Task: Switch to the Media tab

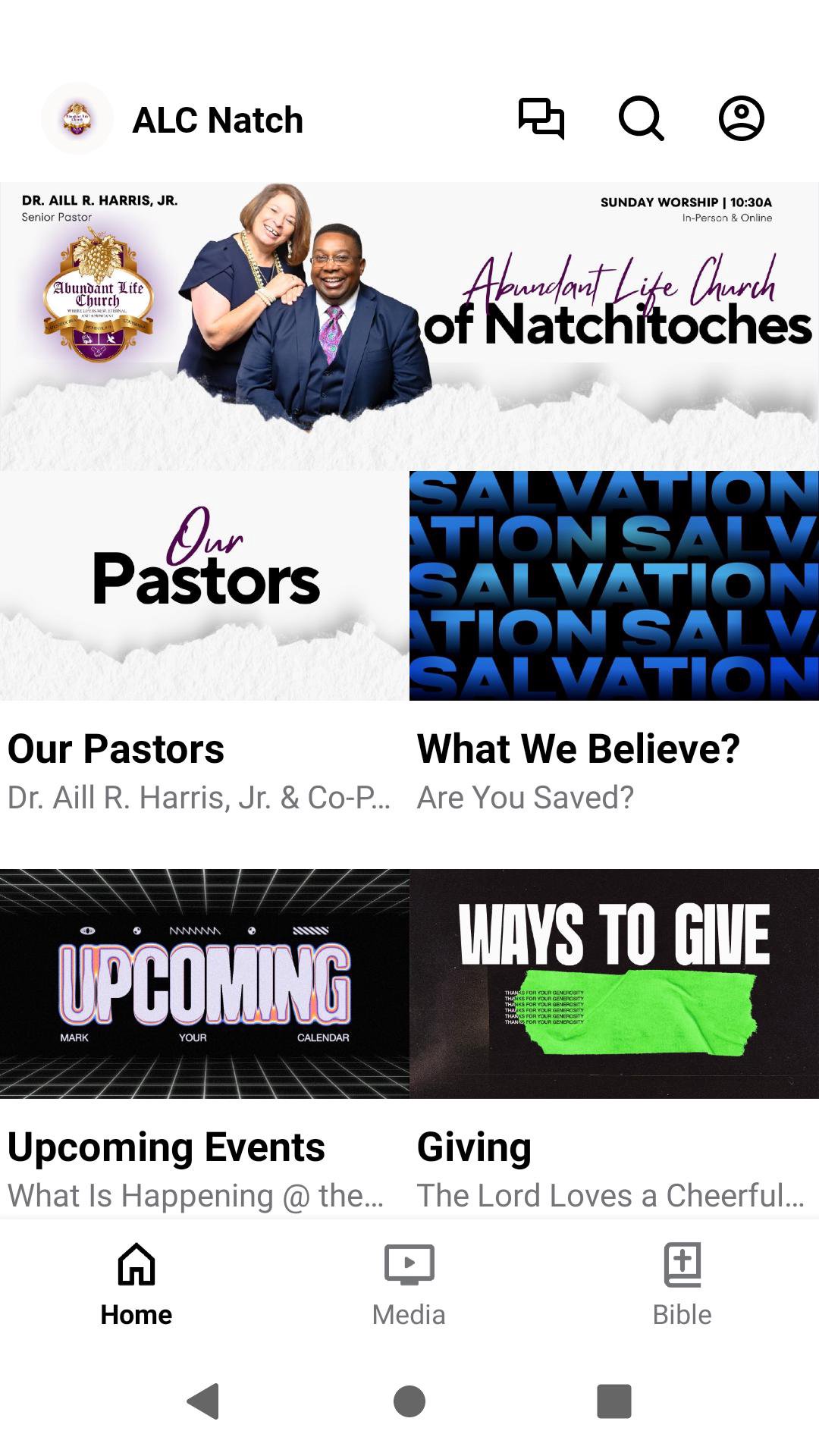Action: click(409, 1283)
